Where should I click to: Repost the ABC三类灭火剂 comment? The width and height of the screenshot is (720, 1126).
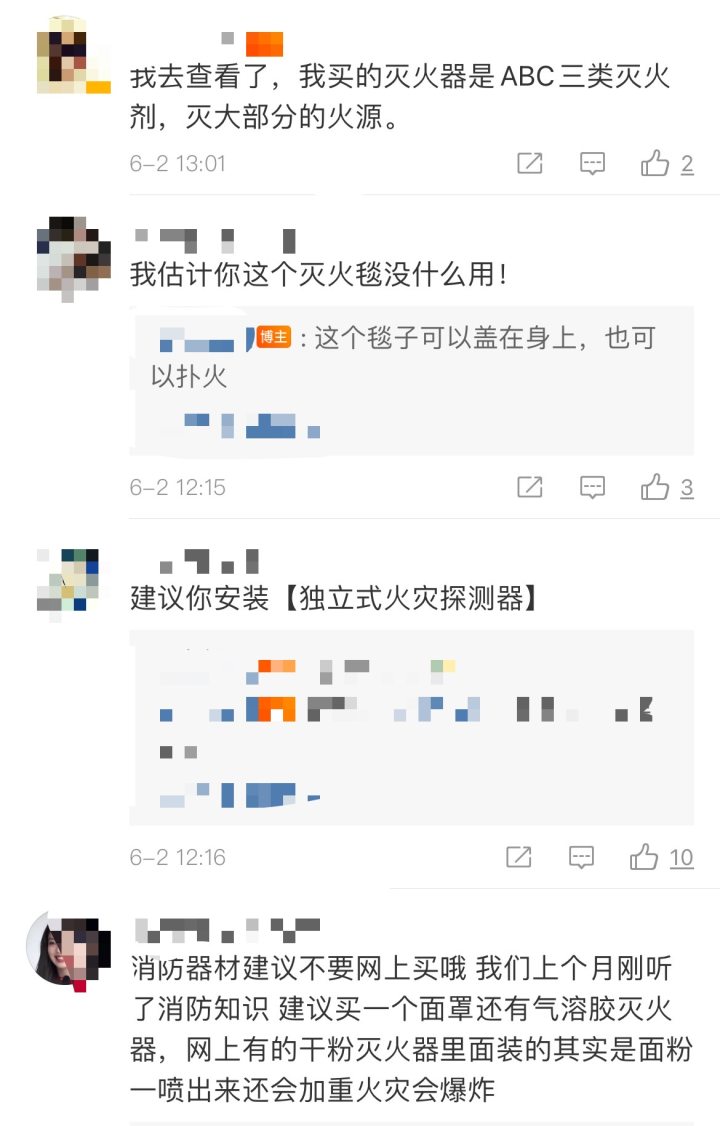530,164
